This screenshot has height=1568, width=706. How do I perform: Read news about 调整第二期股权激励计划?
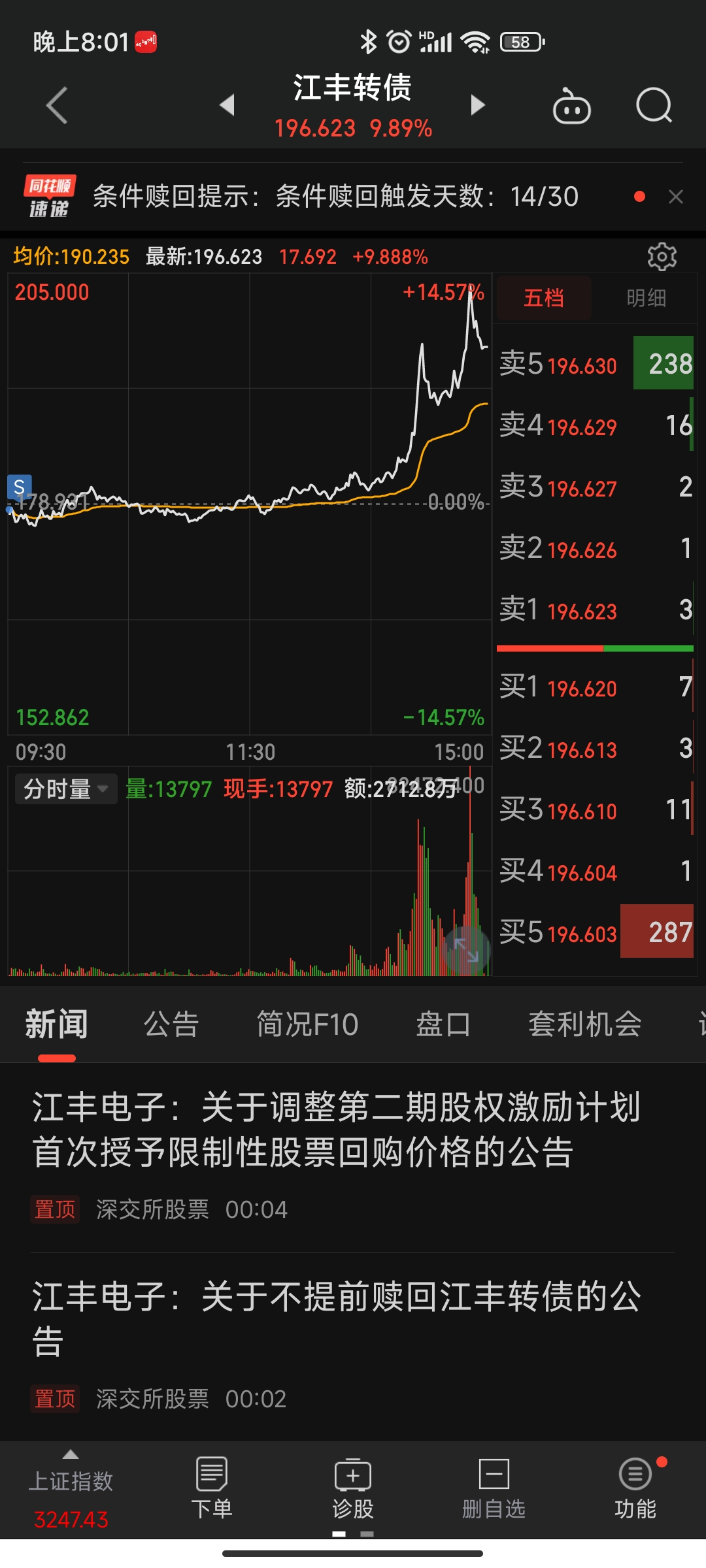pyautogui.click(x=337, y=1129)
